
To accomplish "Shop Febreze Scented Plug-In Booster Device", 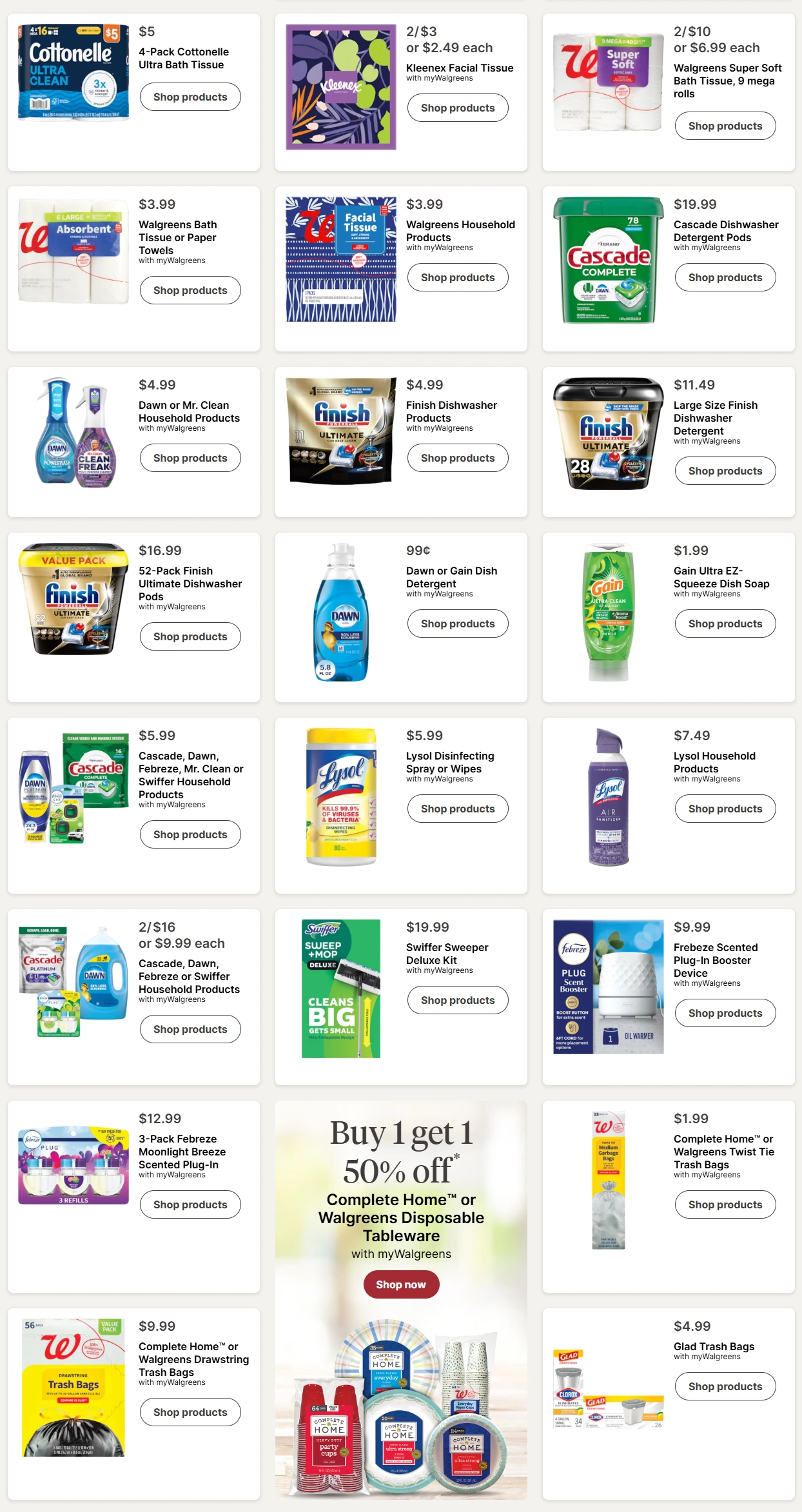I will tap(725, 1013).
